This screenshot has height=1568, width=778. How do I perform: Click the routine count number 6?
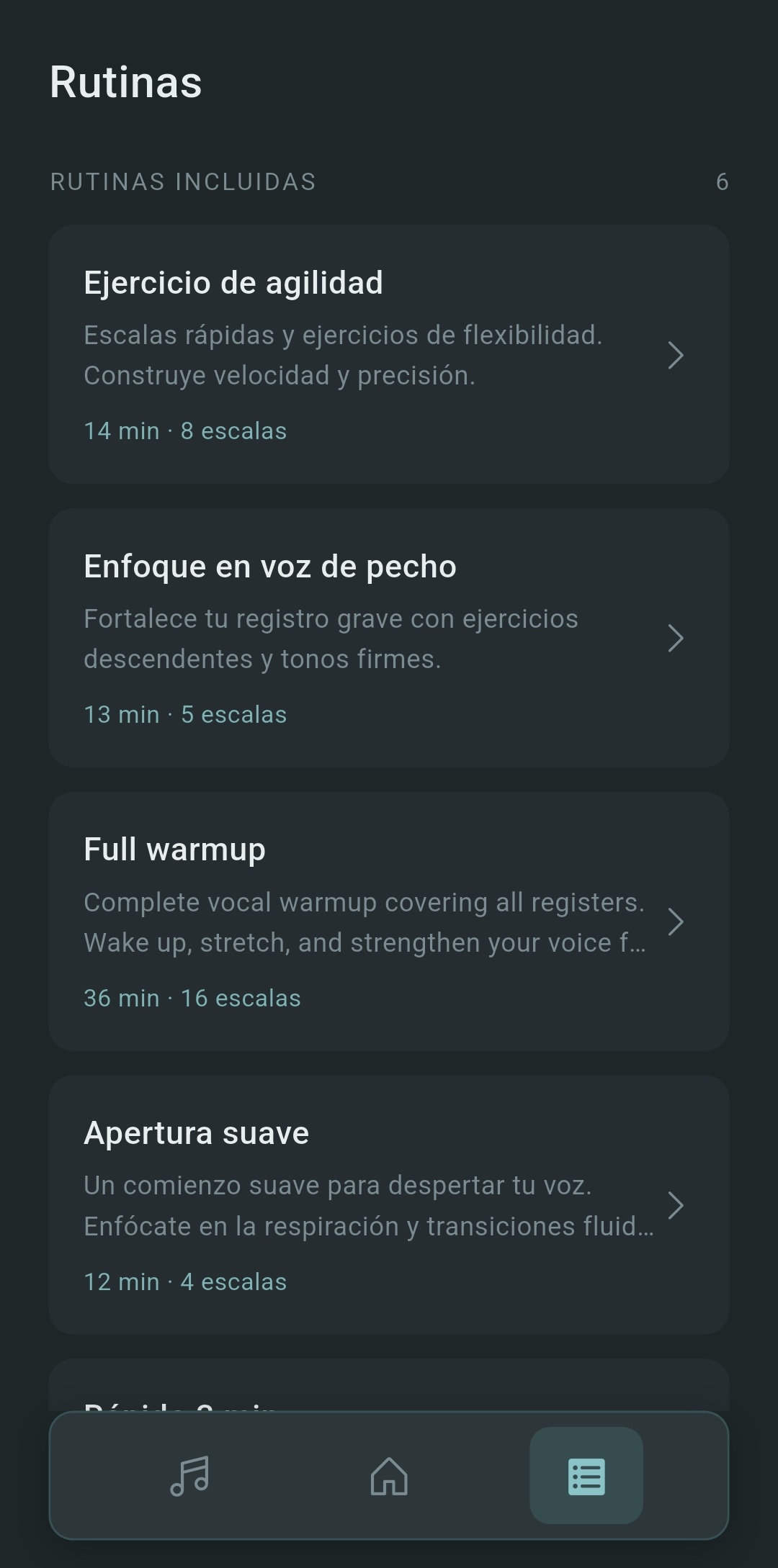pyautogui.click(x=721, y=182)
